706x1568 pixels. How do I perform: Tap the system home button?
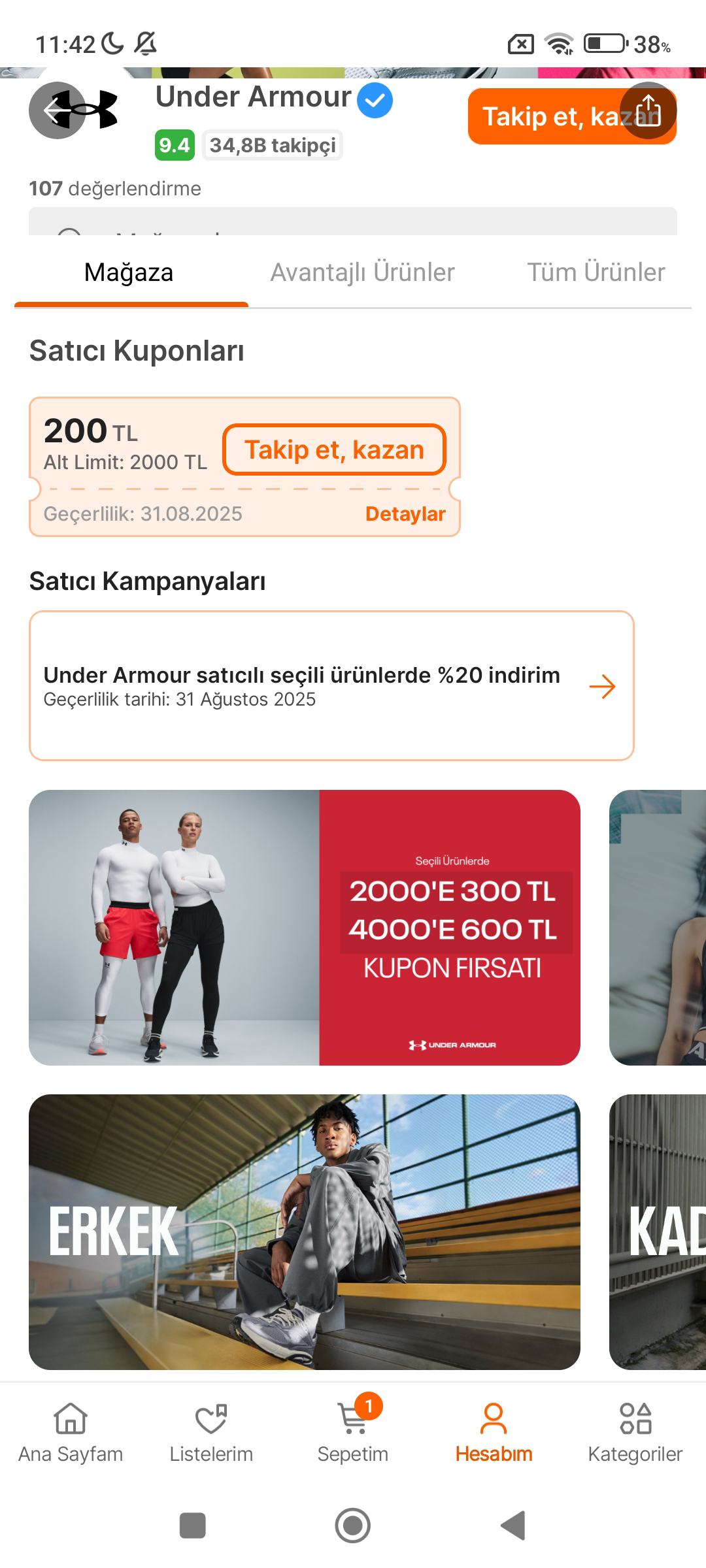353,1526
